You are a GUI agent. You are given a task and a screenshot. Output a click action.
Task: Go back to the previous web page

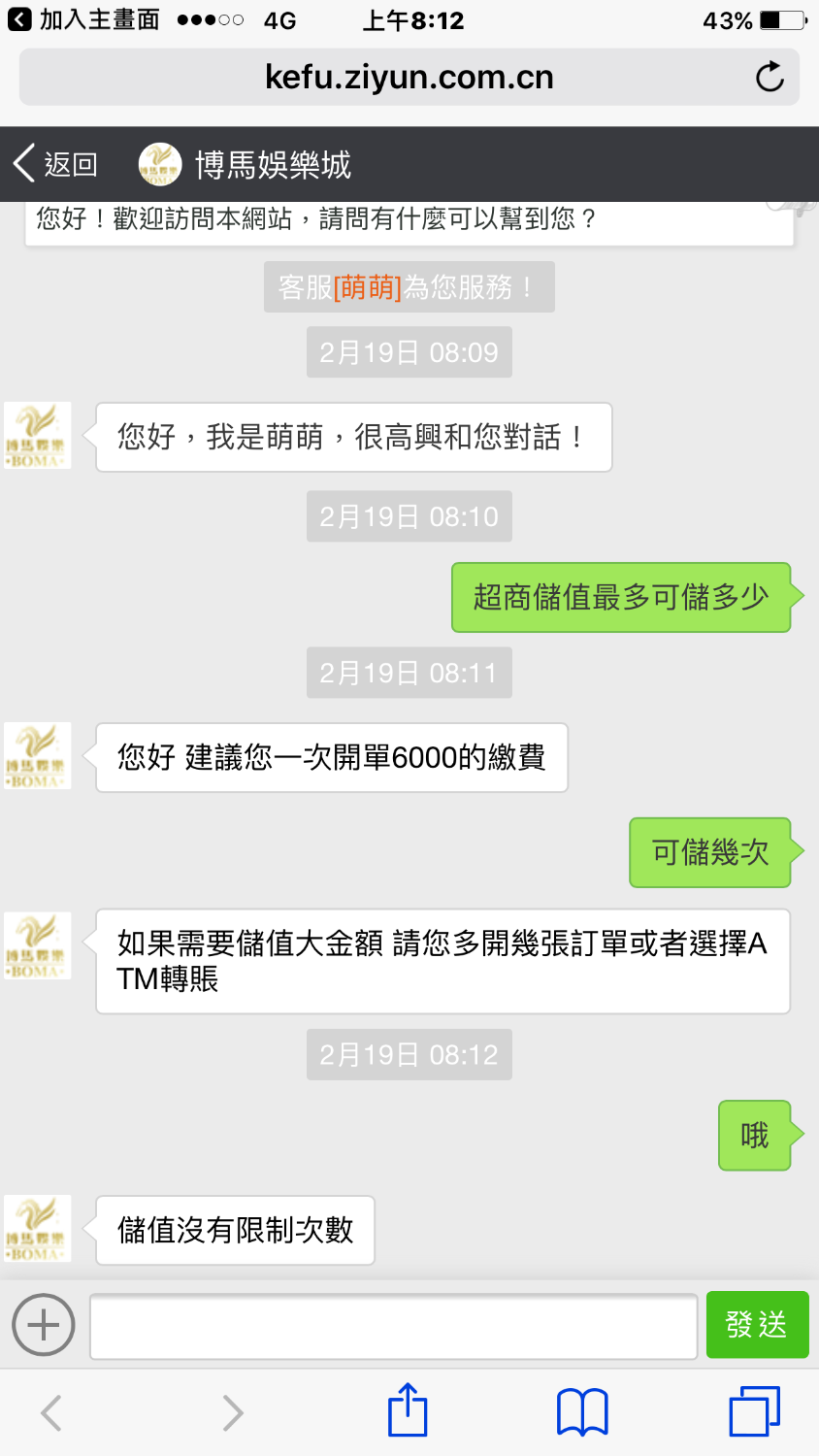click(x=52, y=1412)
